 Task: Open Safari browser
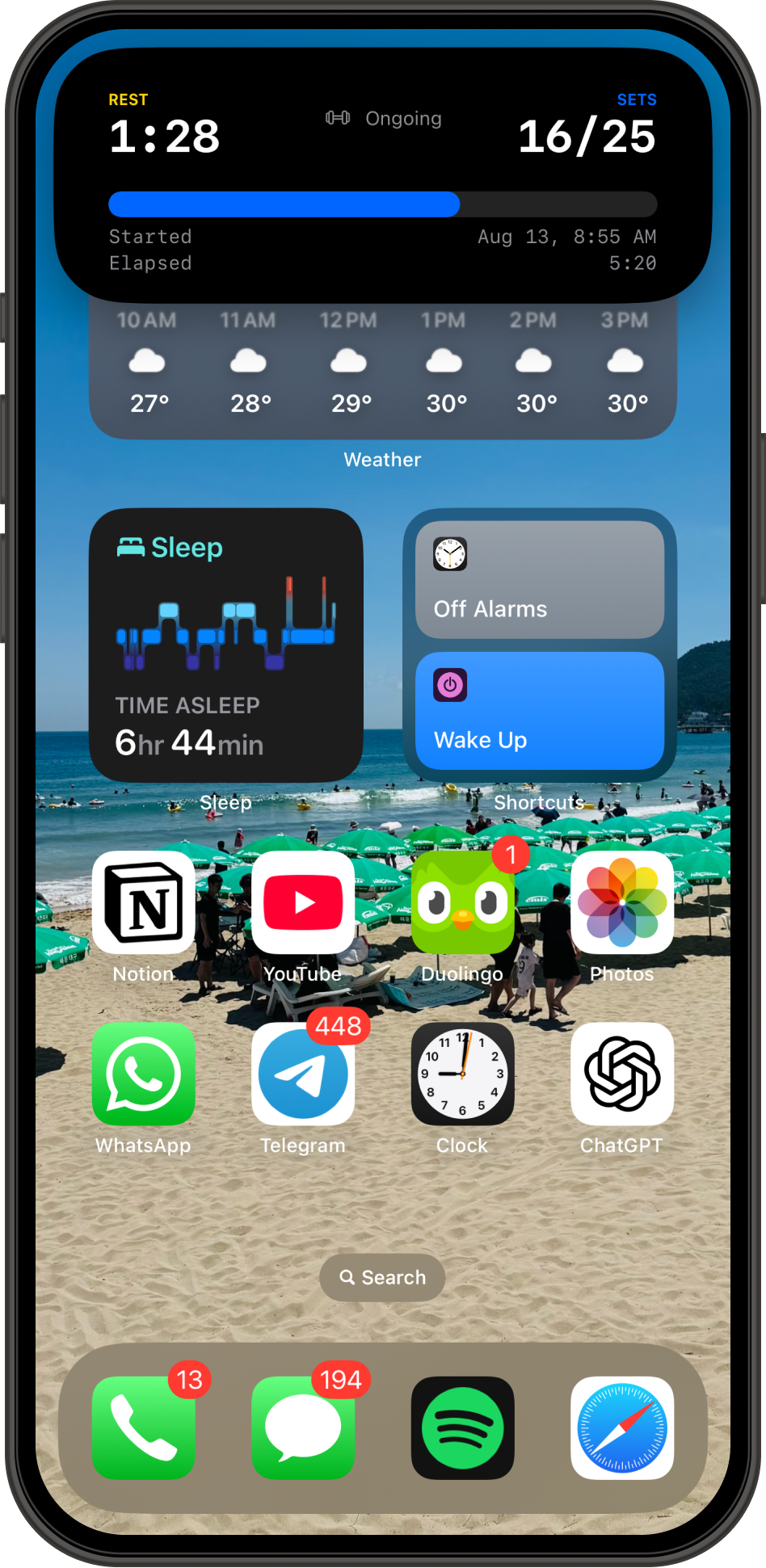[x=621, y=1427]
